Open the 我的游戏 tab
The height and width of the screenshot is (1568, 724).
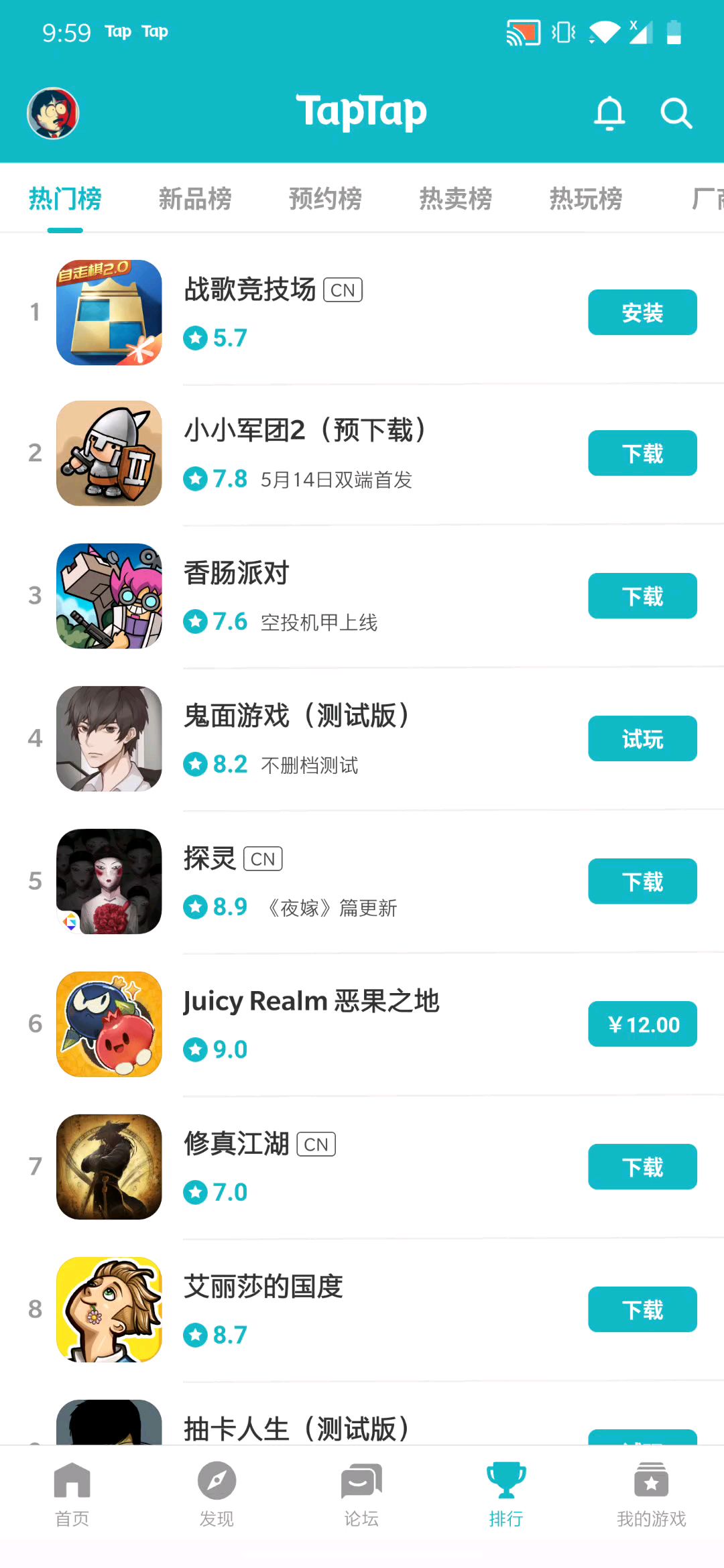(x=651, y=1494)
